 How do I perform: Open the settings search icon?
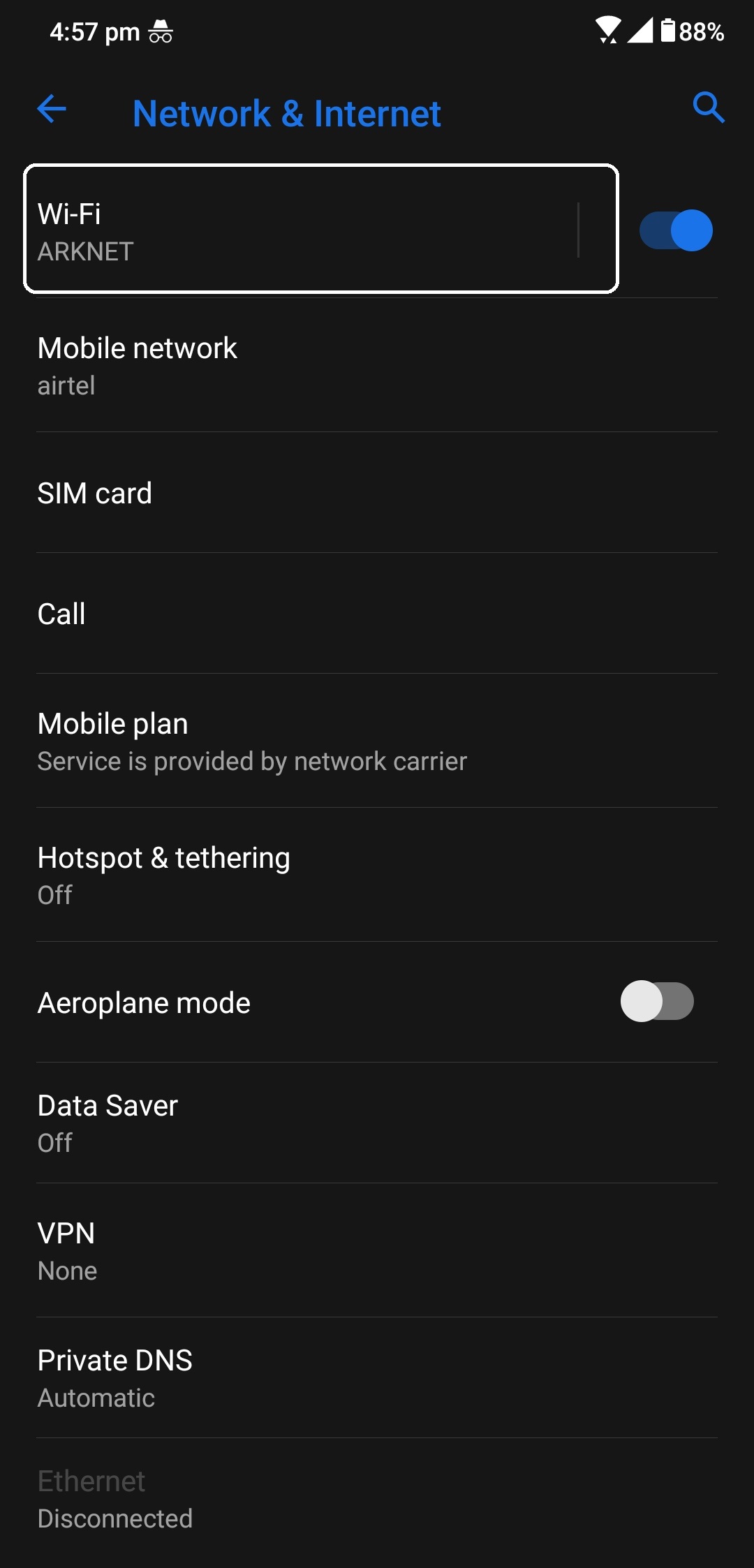(708, 108)
